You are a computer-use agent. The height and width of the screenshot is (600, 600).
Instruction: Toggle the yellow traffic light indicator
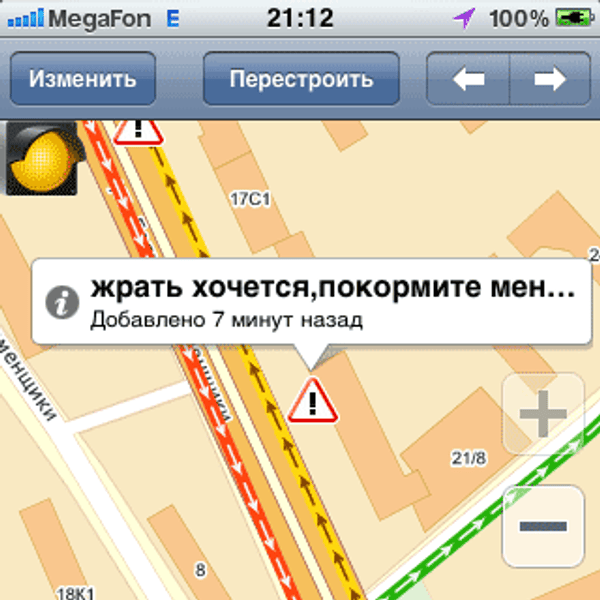coord(41,158)
